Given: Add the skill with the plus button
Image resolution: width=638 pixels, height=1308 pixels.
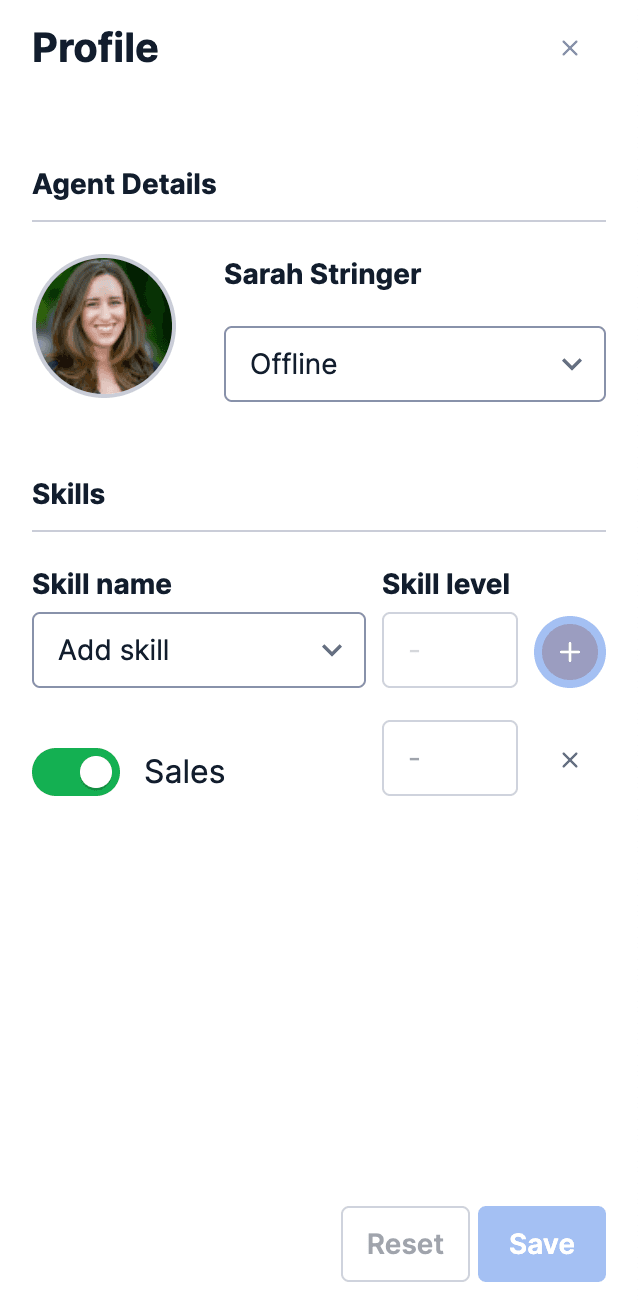Looking at the screenshot, I should pyautogui.click(x=570, y=652).
